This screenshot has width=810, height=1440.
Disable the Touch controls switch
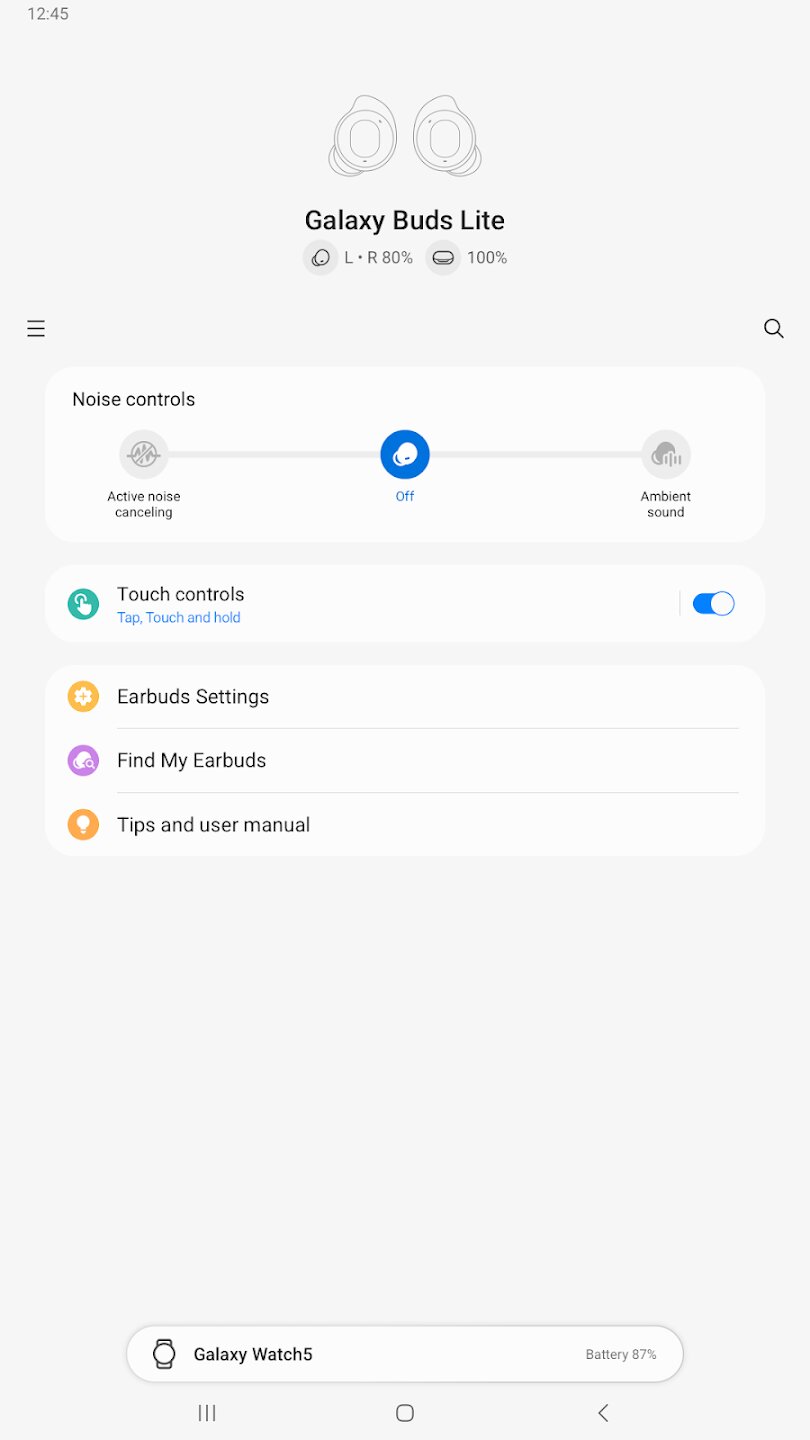point(713,603)
